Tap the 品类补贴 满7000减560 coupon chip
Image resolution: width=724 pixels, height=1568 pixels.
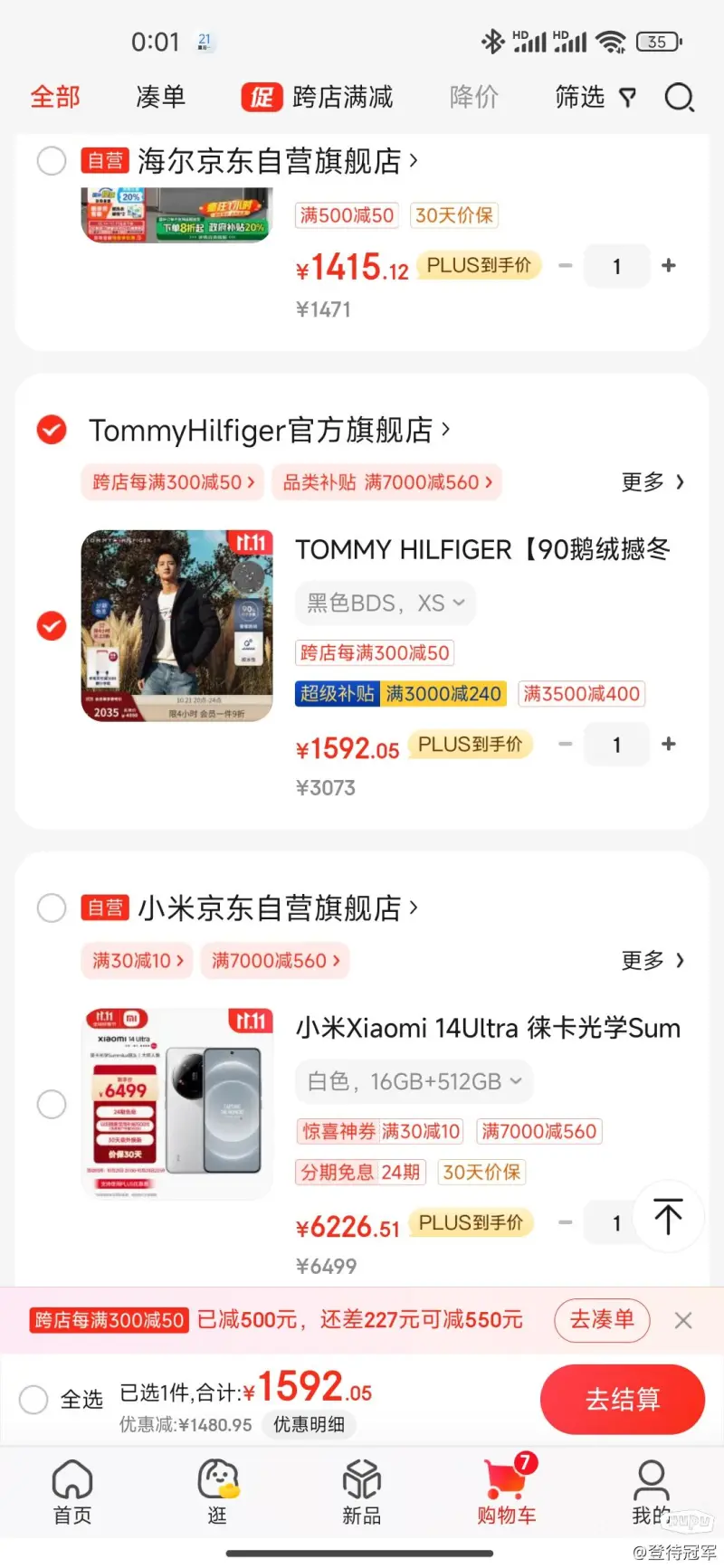pos(387,482)
